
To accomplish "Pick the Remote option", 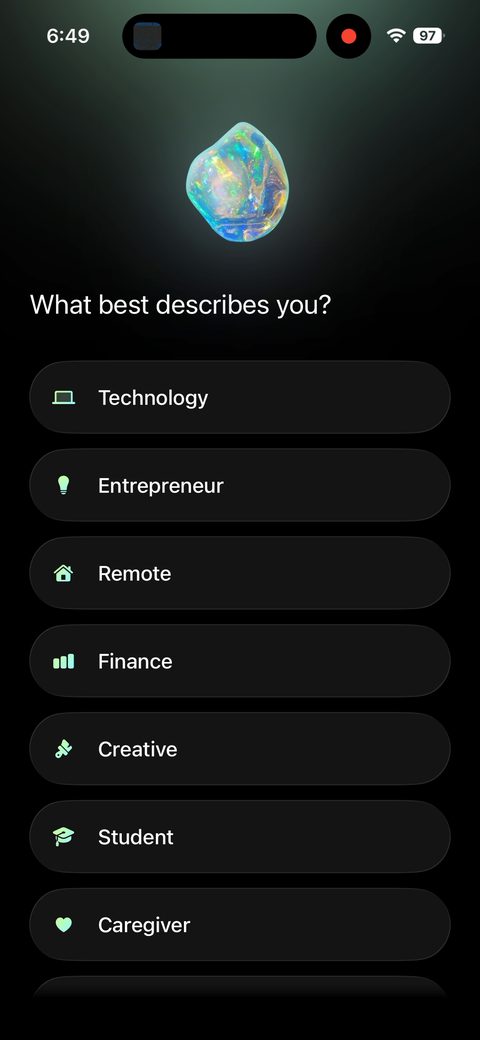I will [240, 573].
